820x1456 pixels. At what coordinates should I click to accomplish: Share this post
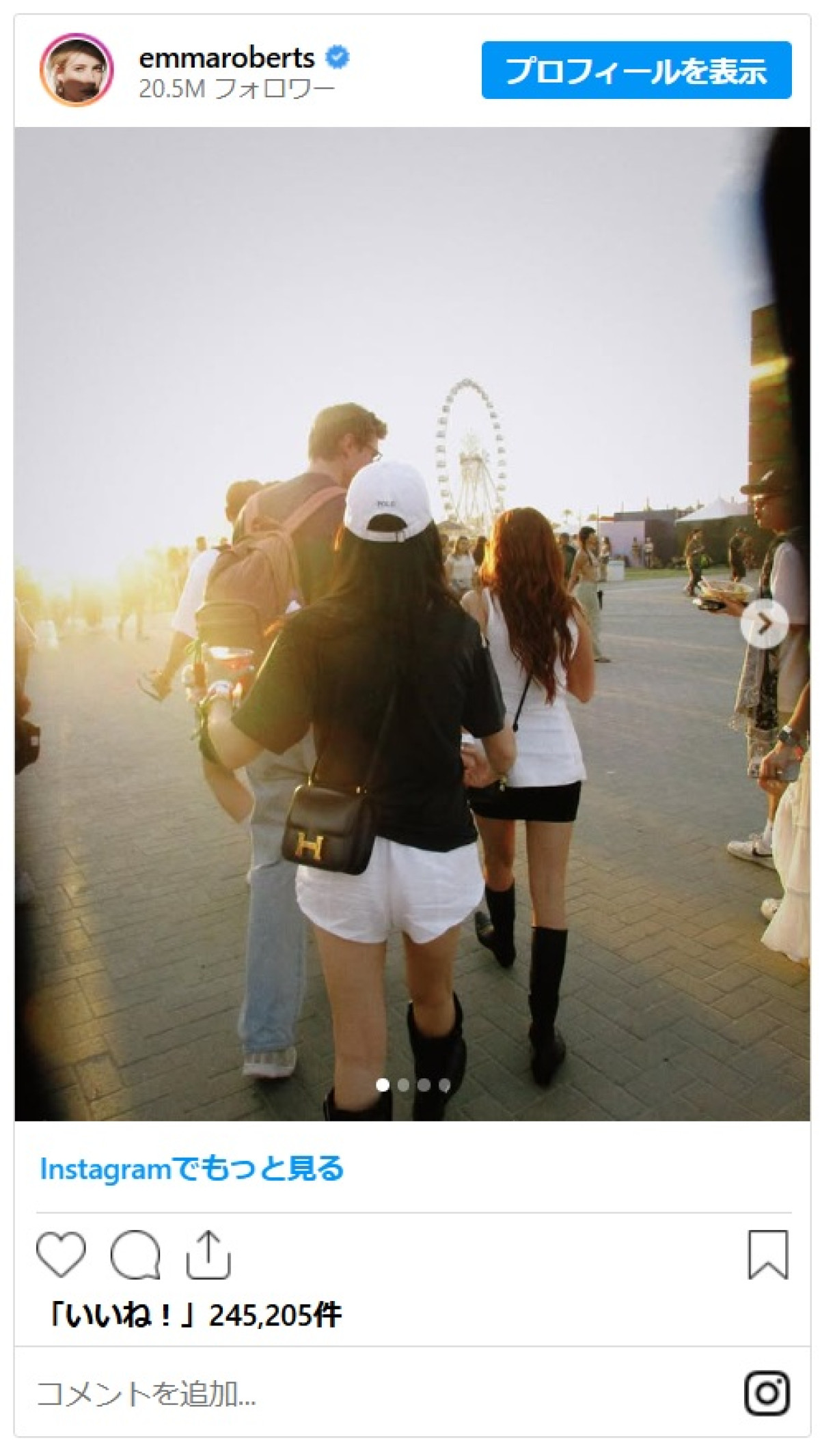pos(208,1255)
